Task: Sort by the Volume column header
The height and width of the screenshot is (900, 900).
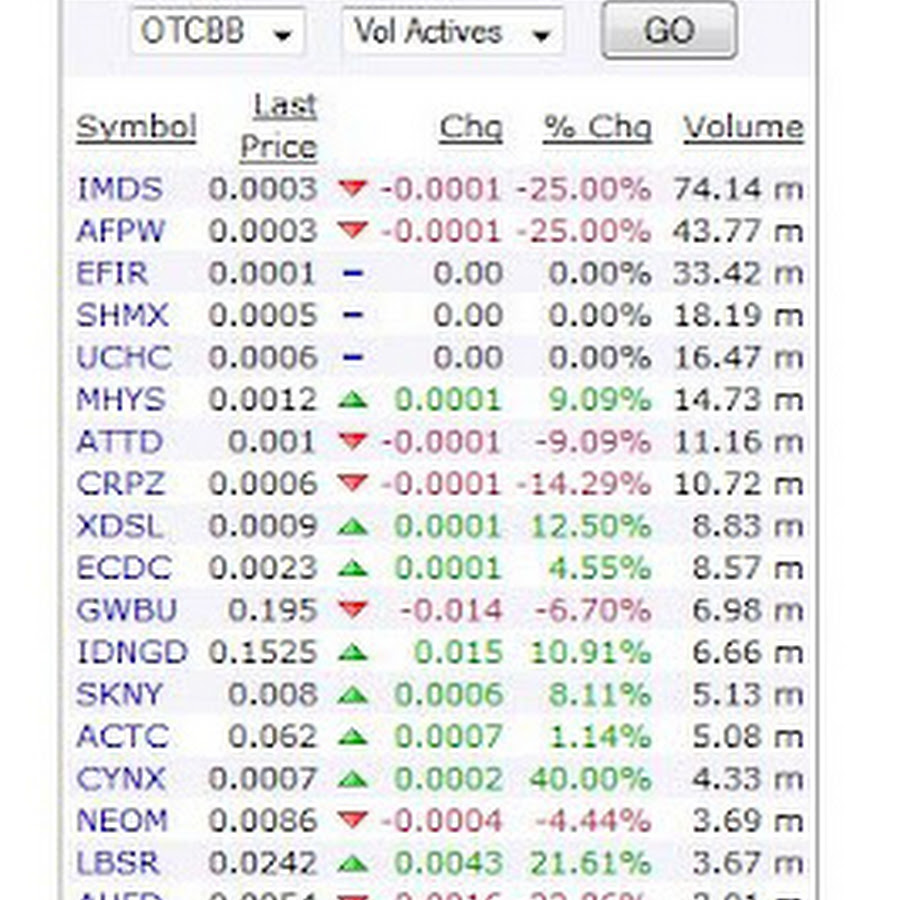Action: click(x=743, y=128)
